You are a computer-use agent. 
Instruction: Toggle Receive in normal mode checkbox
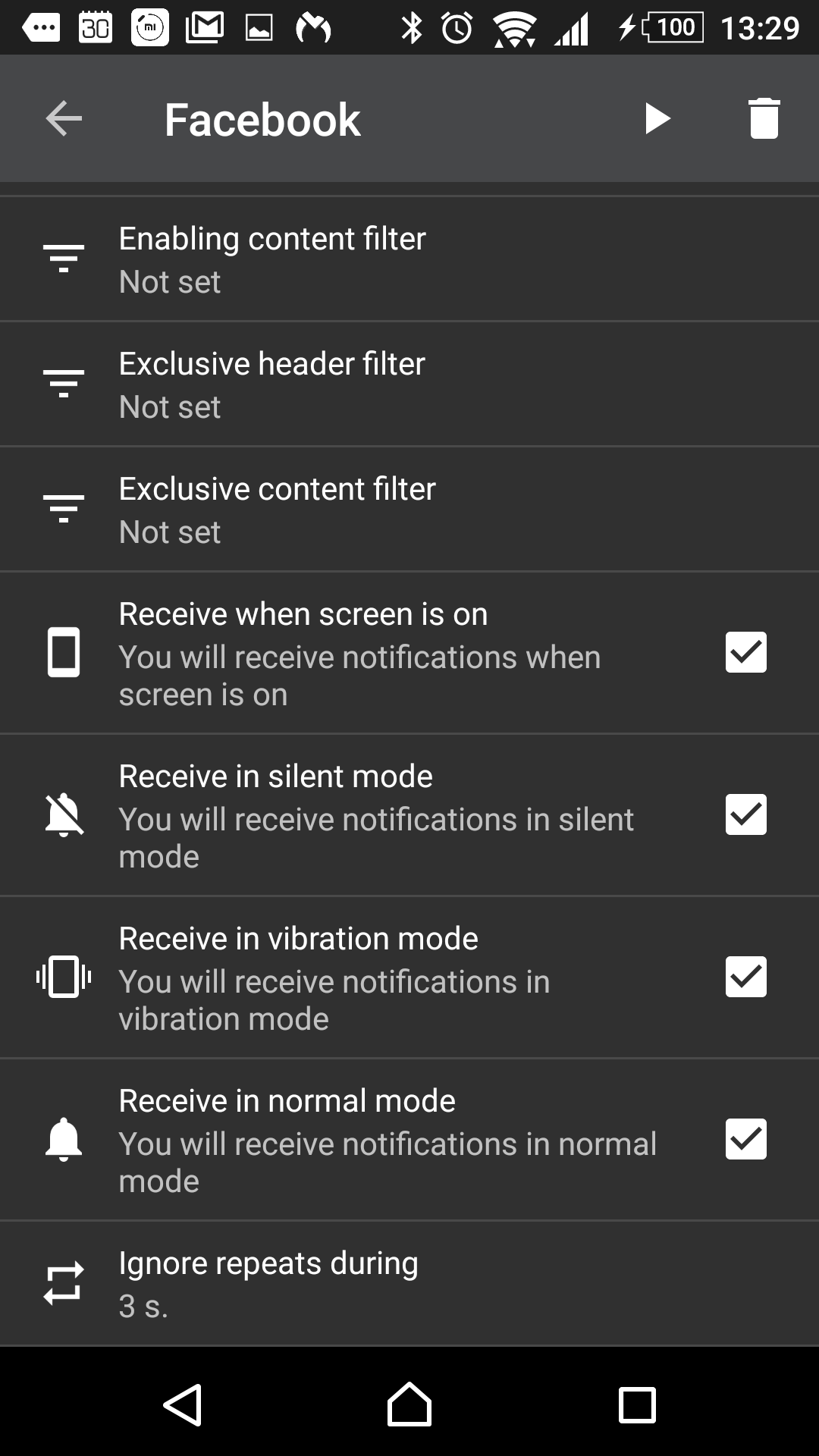[745, 1139]
